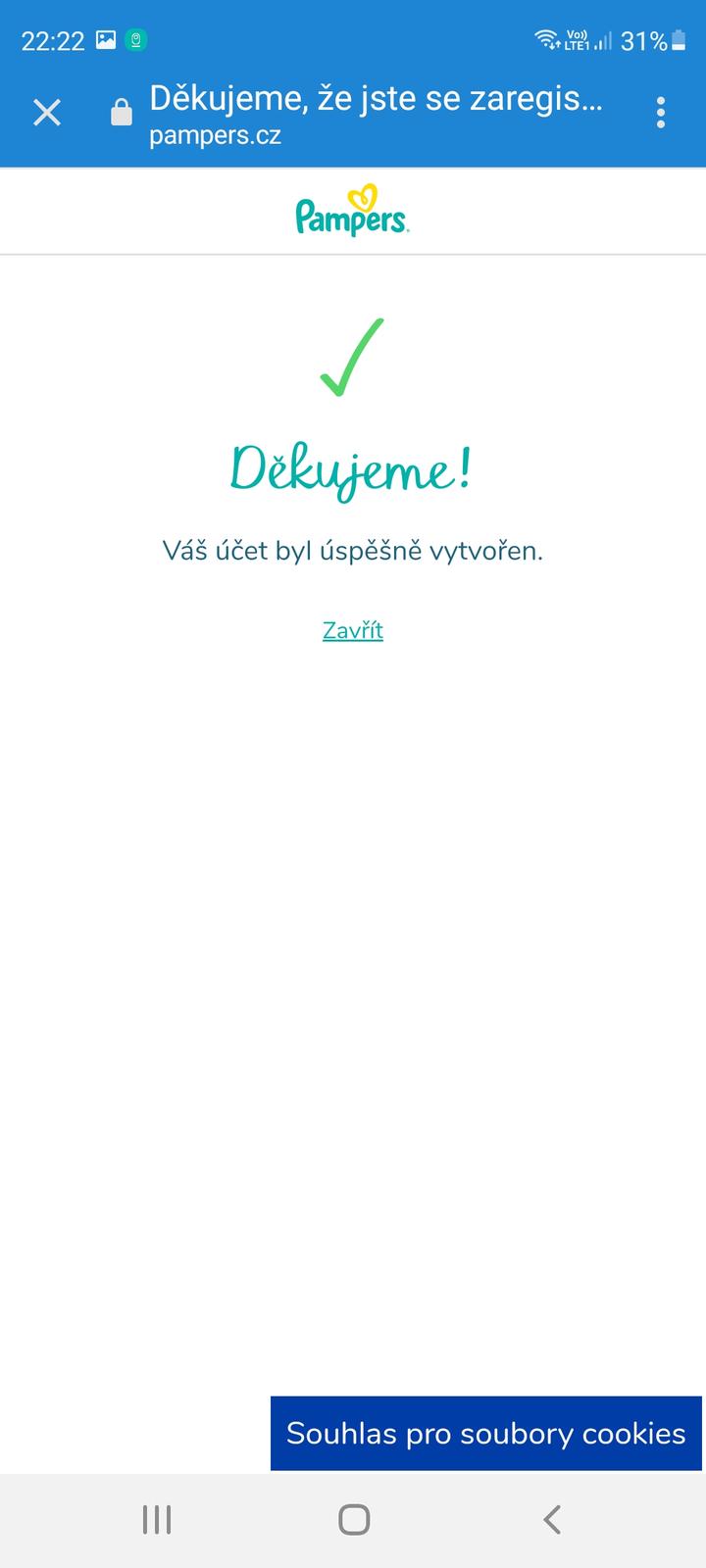Close the browser custom tab
Screen dimensions: 706x1568
pyautogui.click(x=46, y=113)
